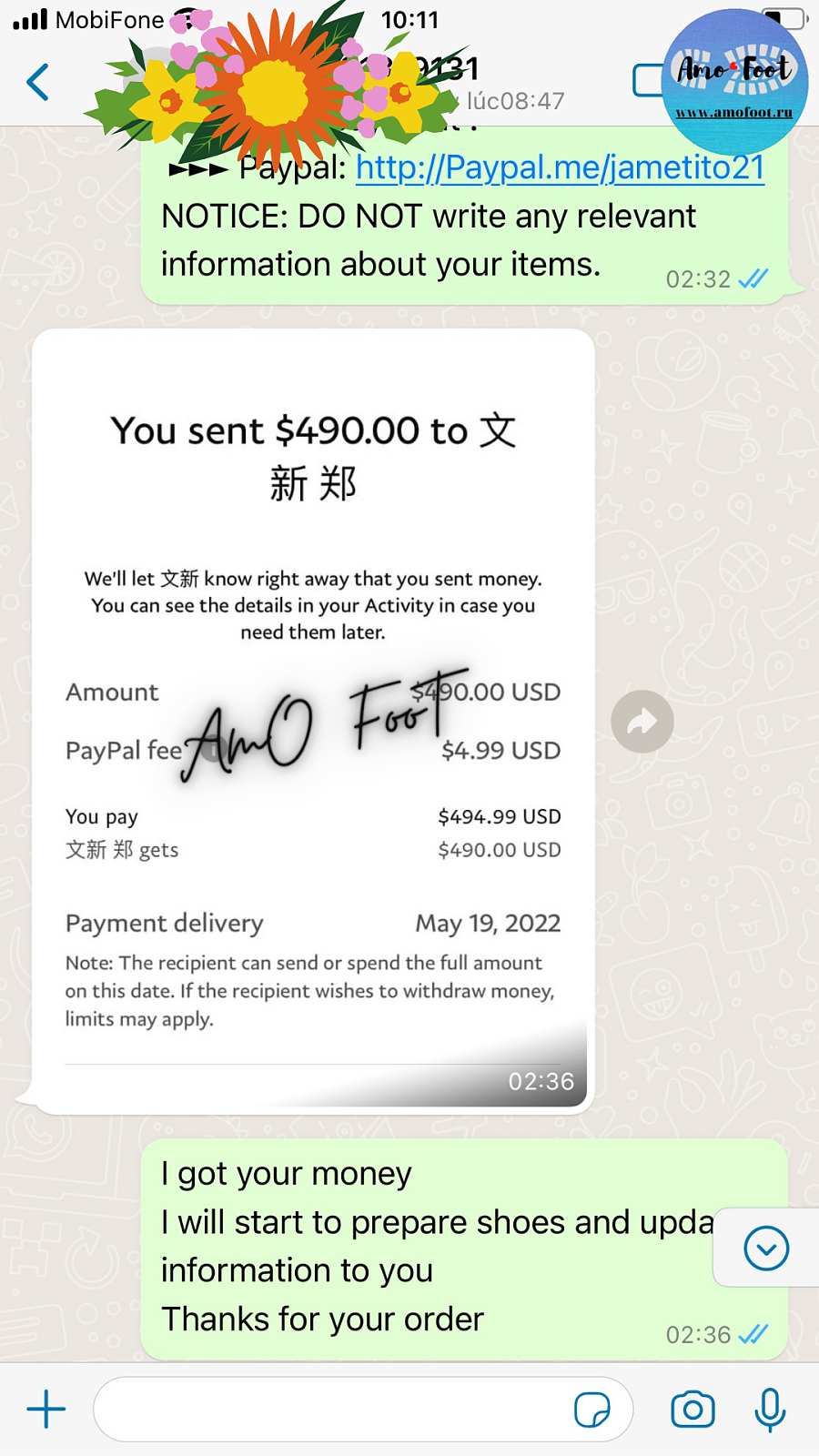Screen dimensions: 819x1456
Task: Open the Paypal.me/jametito21 link
Action: tap(560, 168)
